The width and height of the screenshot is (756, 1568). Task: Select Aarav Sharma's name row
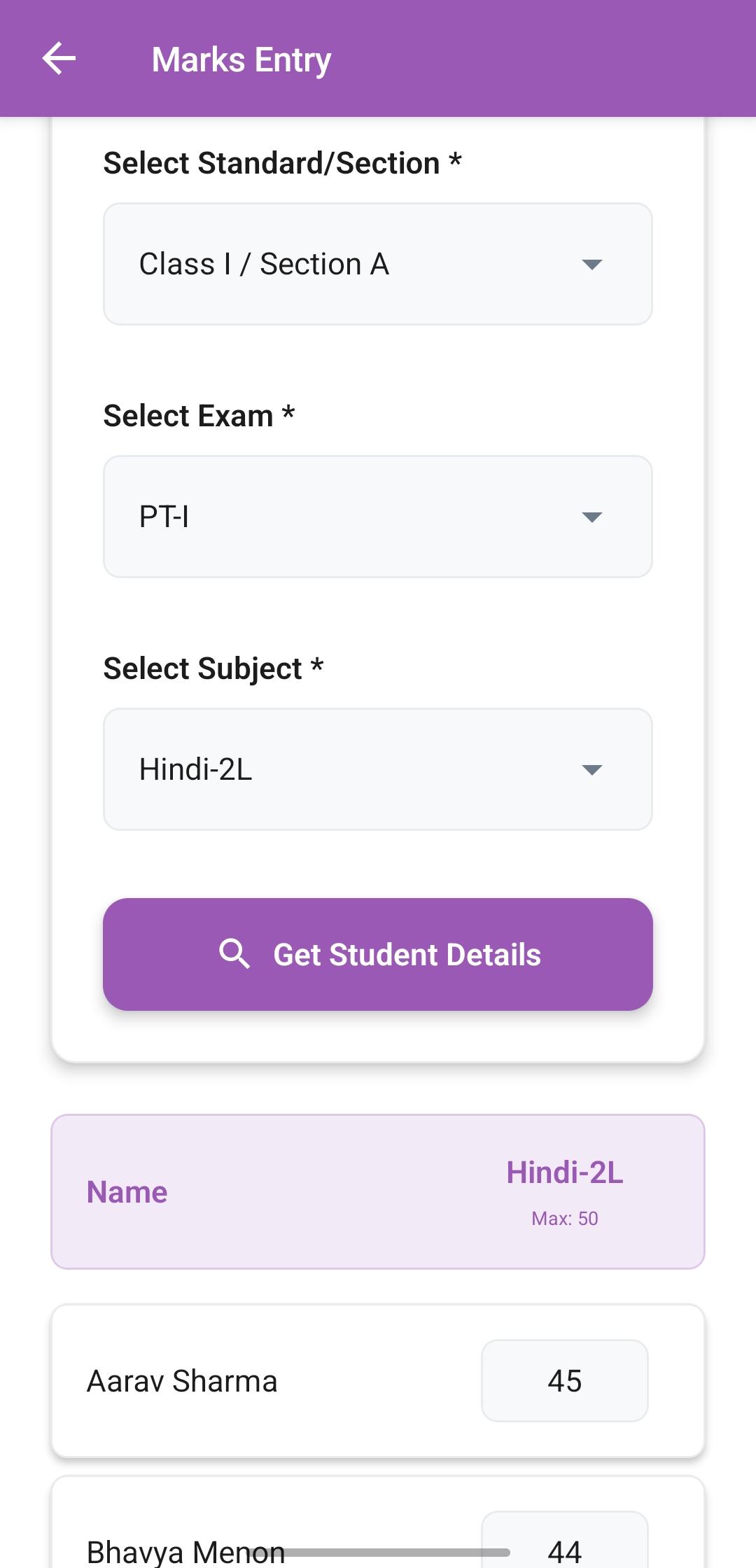point(181,1380)
